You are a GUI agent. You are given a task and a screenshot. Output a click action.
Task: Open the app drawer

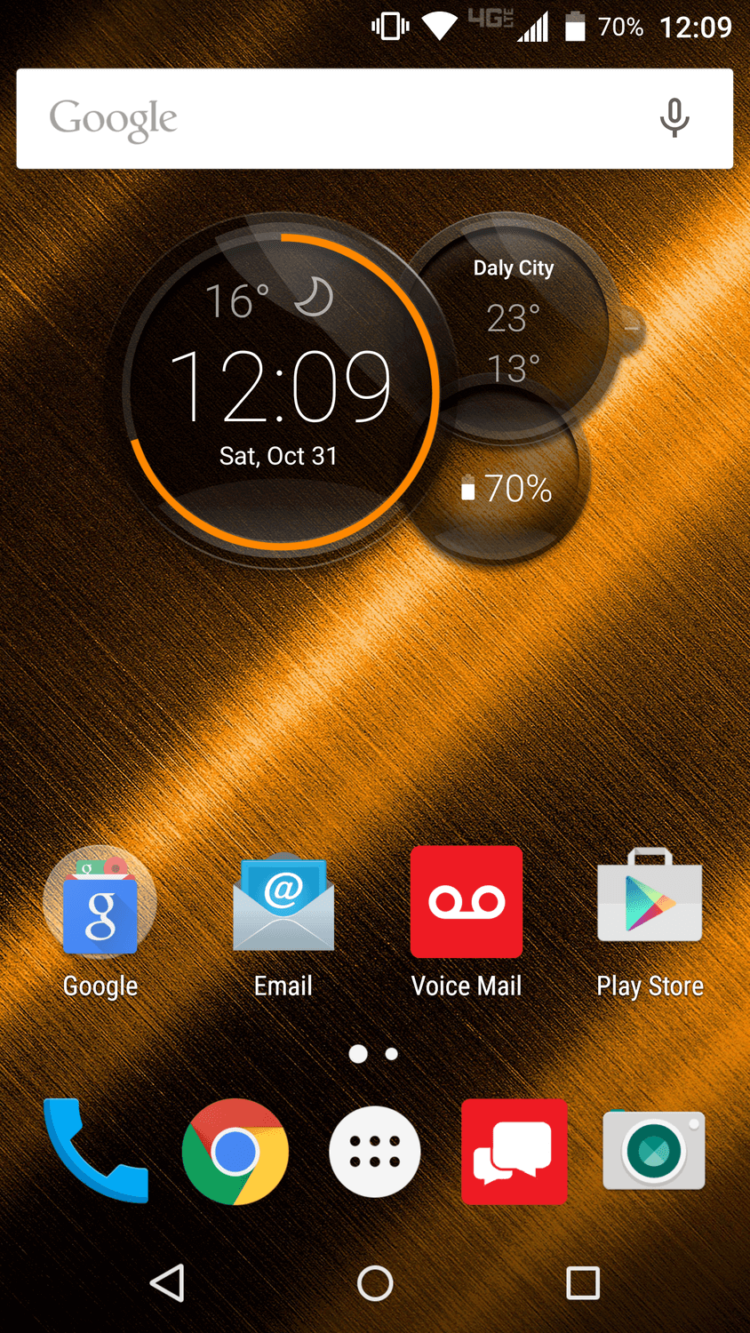point(375,1151)
